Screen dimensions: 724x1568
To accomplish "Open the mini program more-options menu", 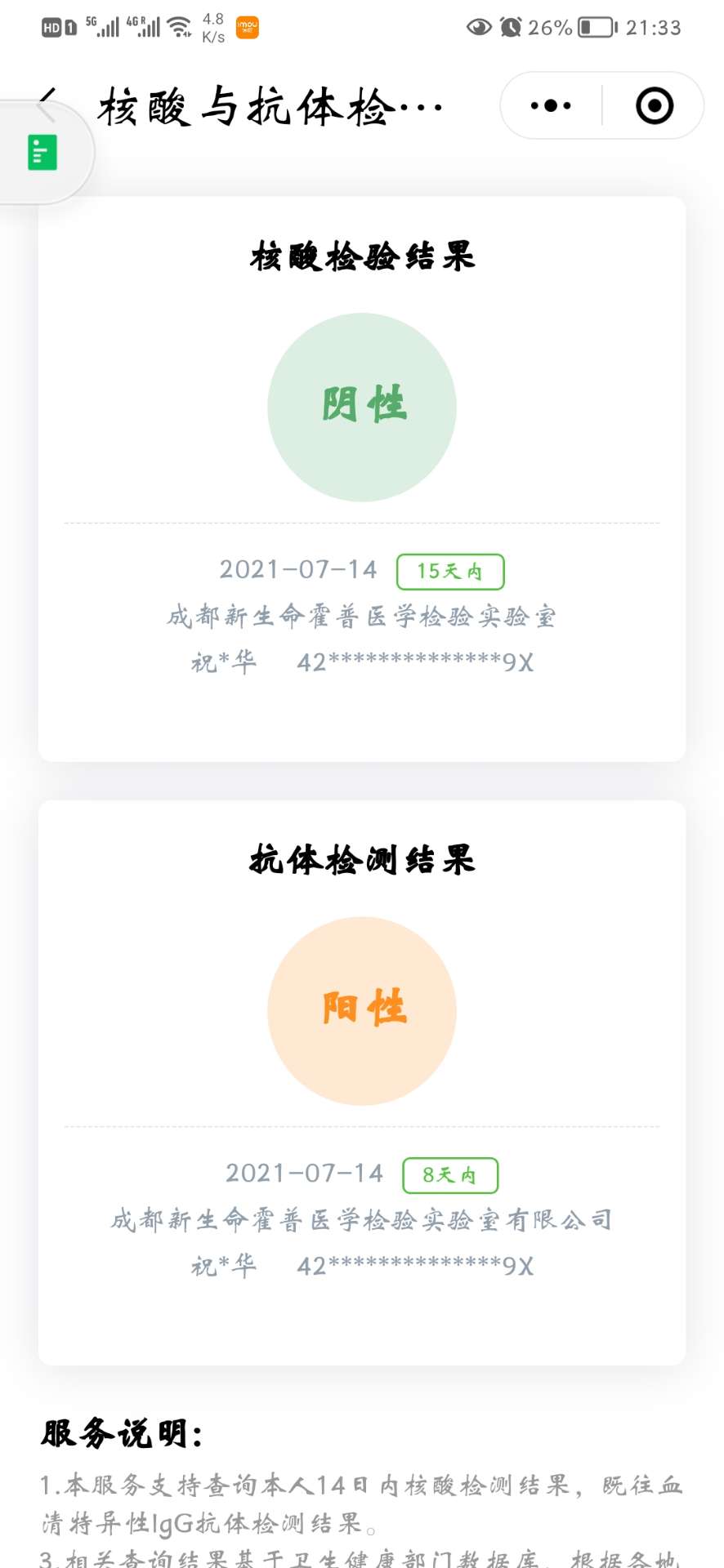I will tap(551, 105).
